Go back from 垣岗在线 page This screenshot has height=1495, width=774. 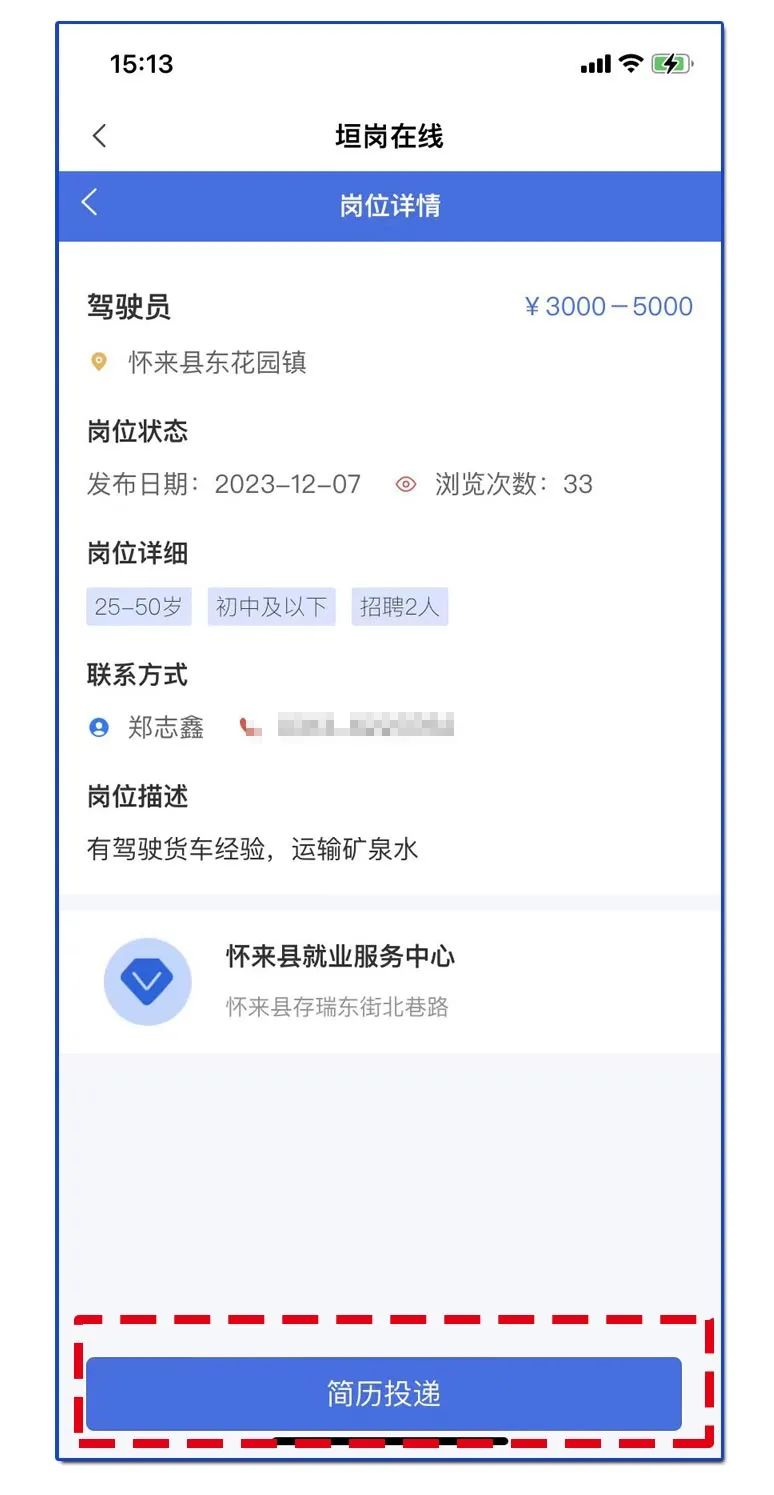(x=99, y=136)
